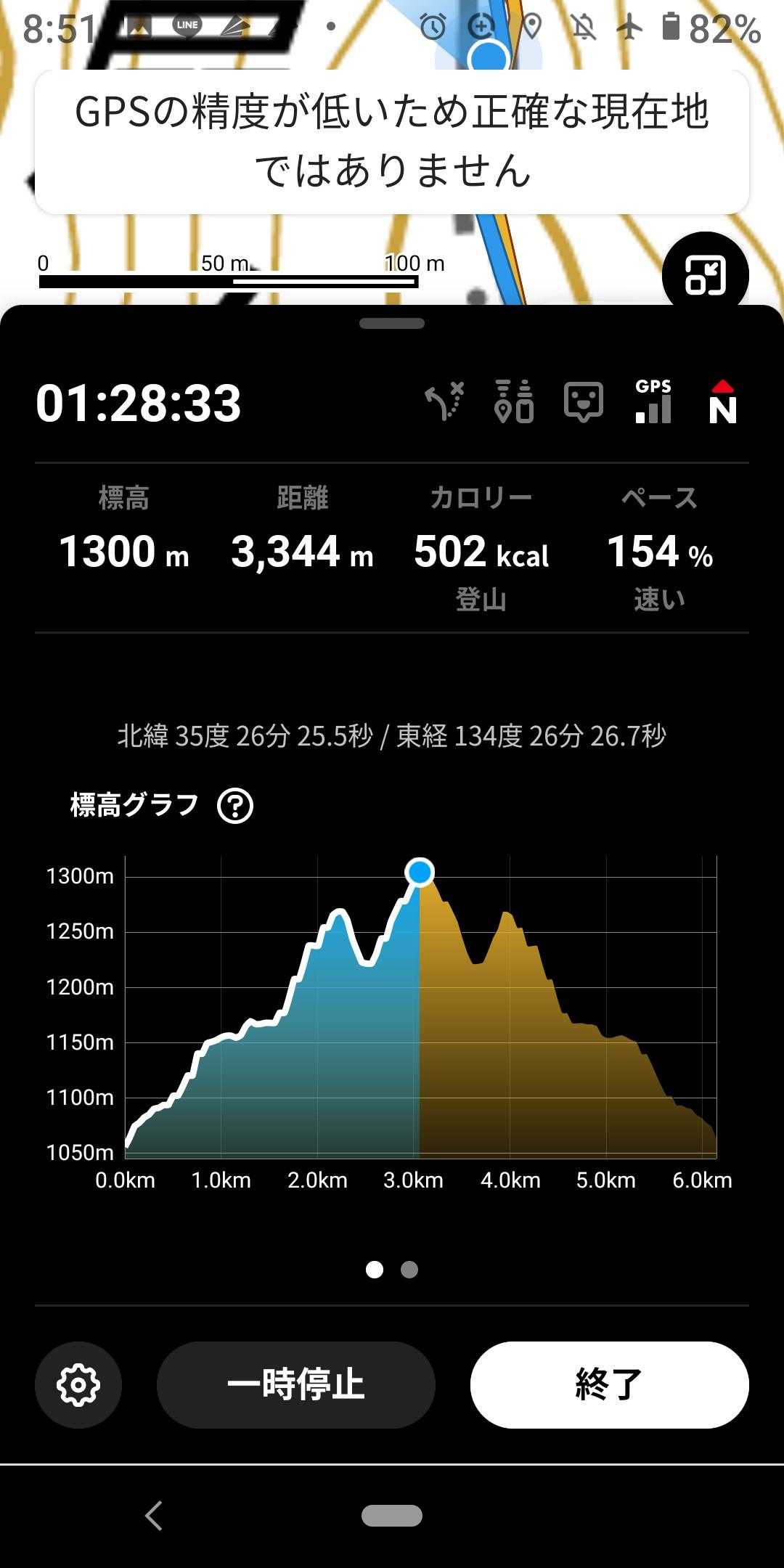Open the GPS signal status icon
This screenshot has width=784, height=1568.
pos(653,401)
